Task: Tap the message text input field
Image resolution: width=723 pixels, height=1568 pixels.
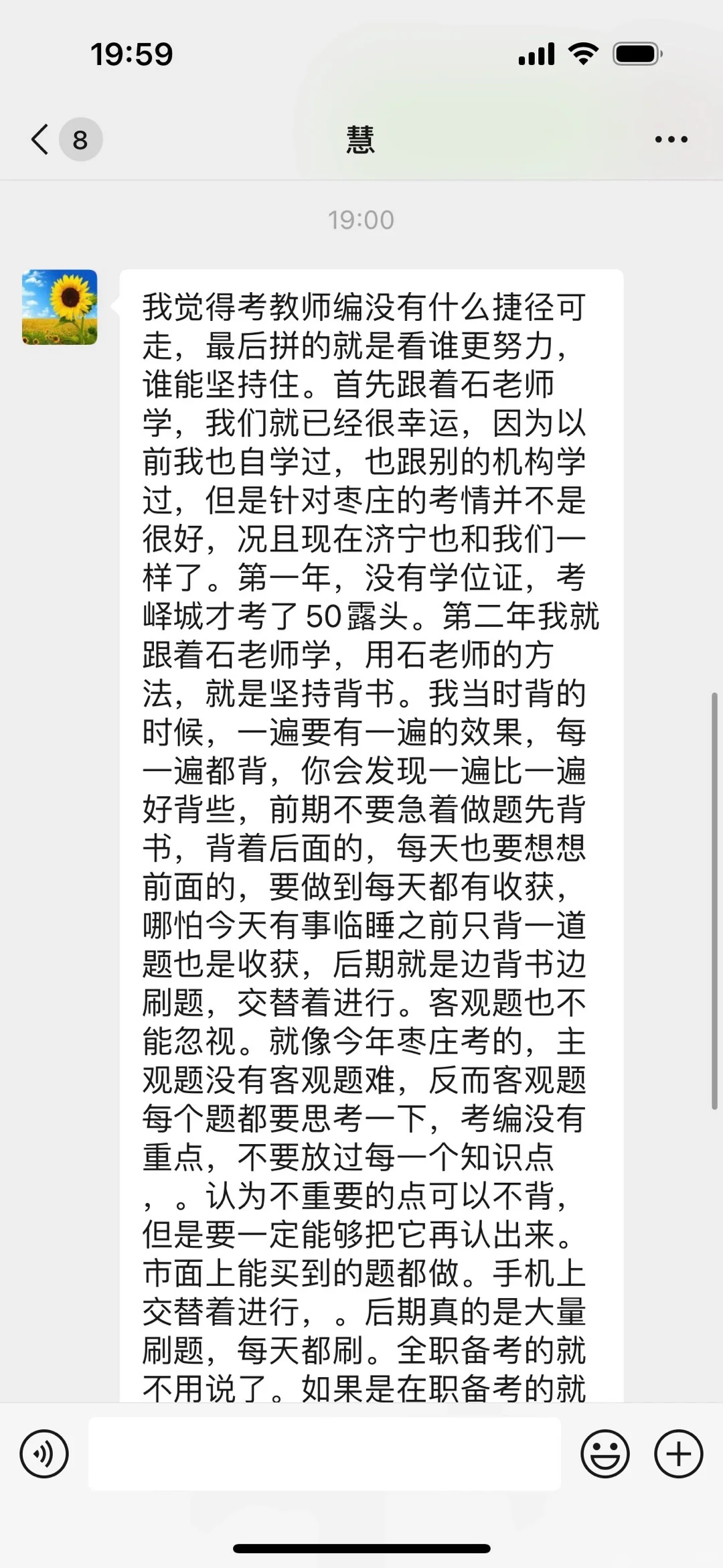Action: (325, 1454)
